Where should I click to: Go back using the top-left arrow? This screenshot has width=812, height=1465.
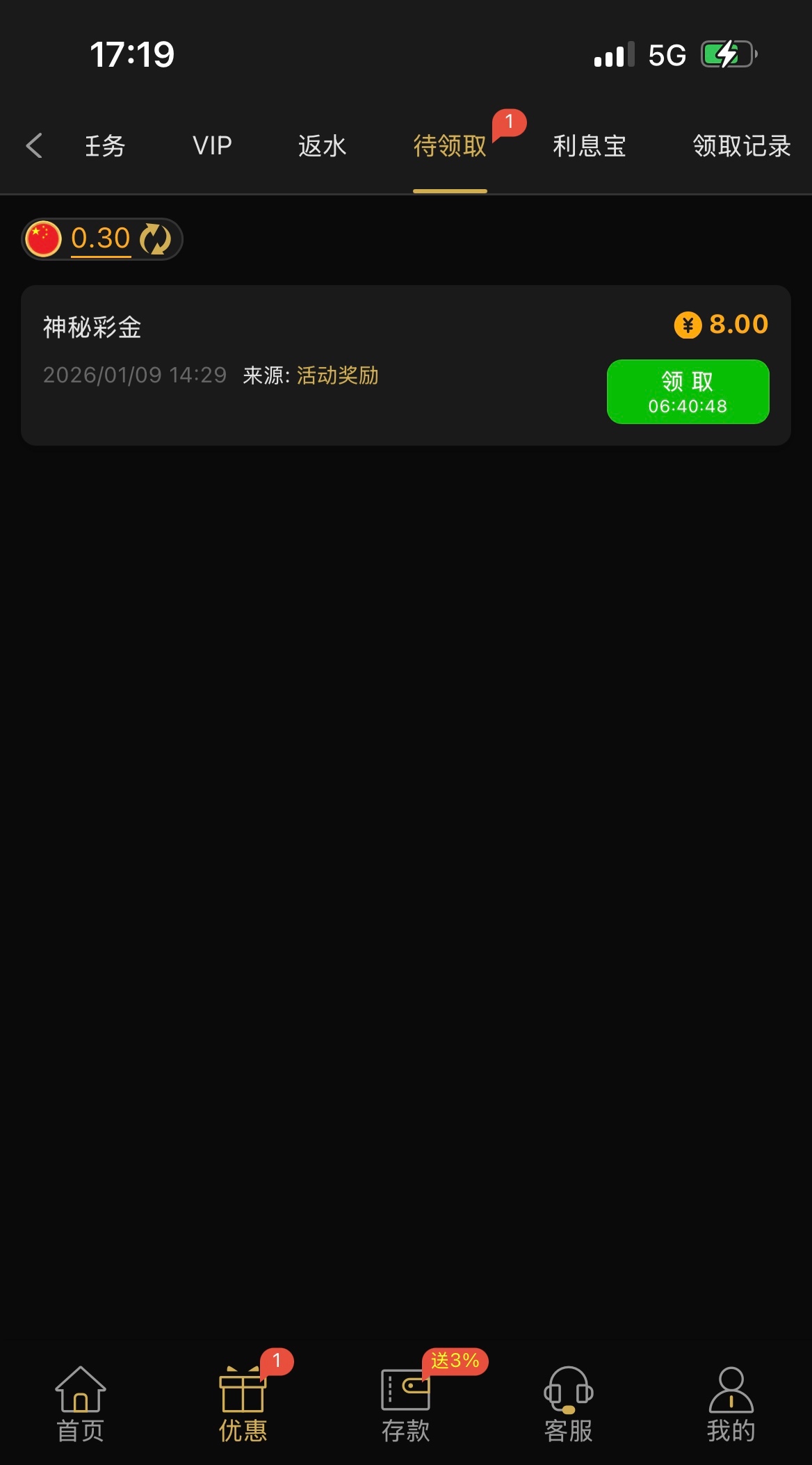[34, 146]
